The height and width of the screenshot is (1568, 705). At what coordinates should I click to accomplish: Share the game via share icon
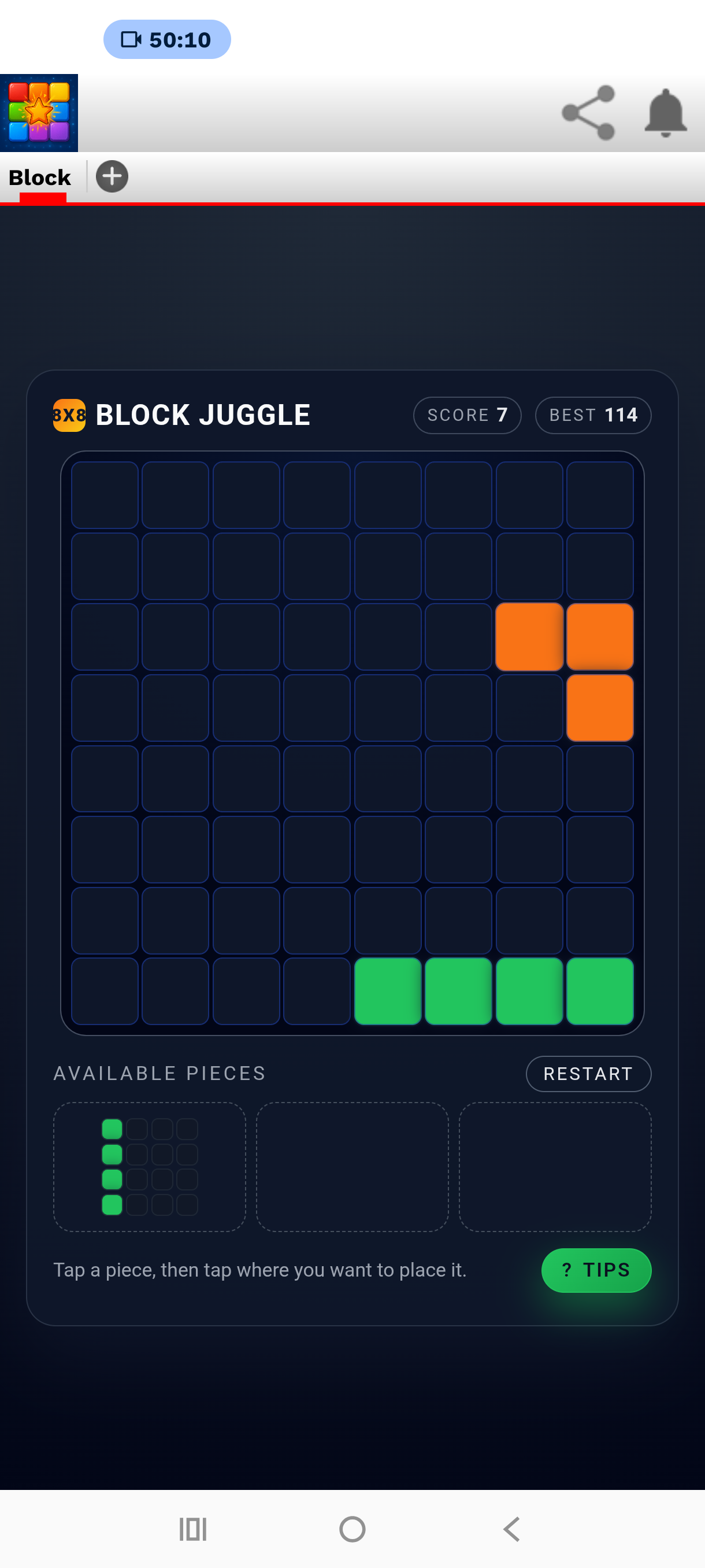[589, 113]
